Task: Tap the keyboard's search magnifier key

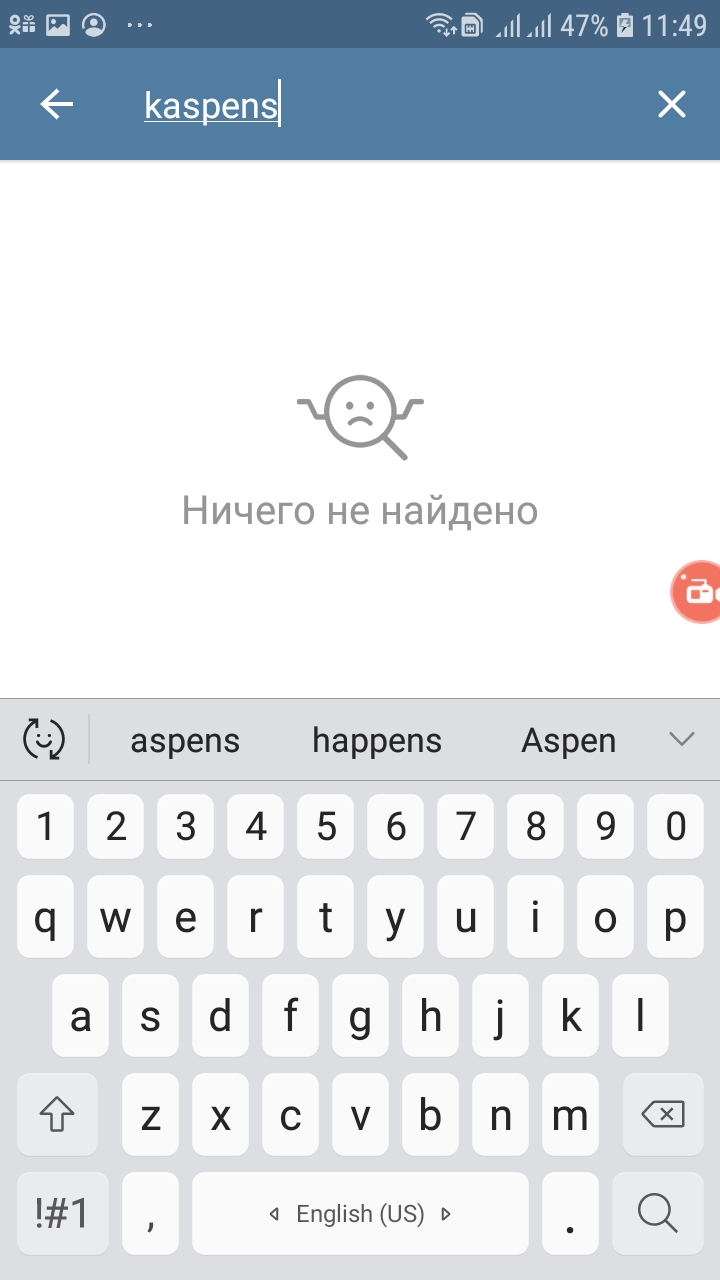Action: 657,1214
